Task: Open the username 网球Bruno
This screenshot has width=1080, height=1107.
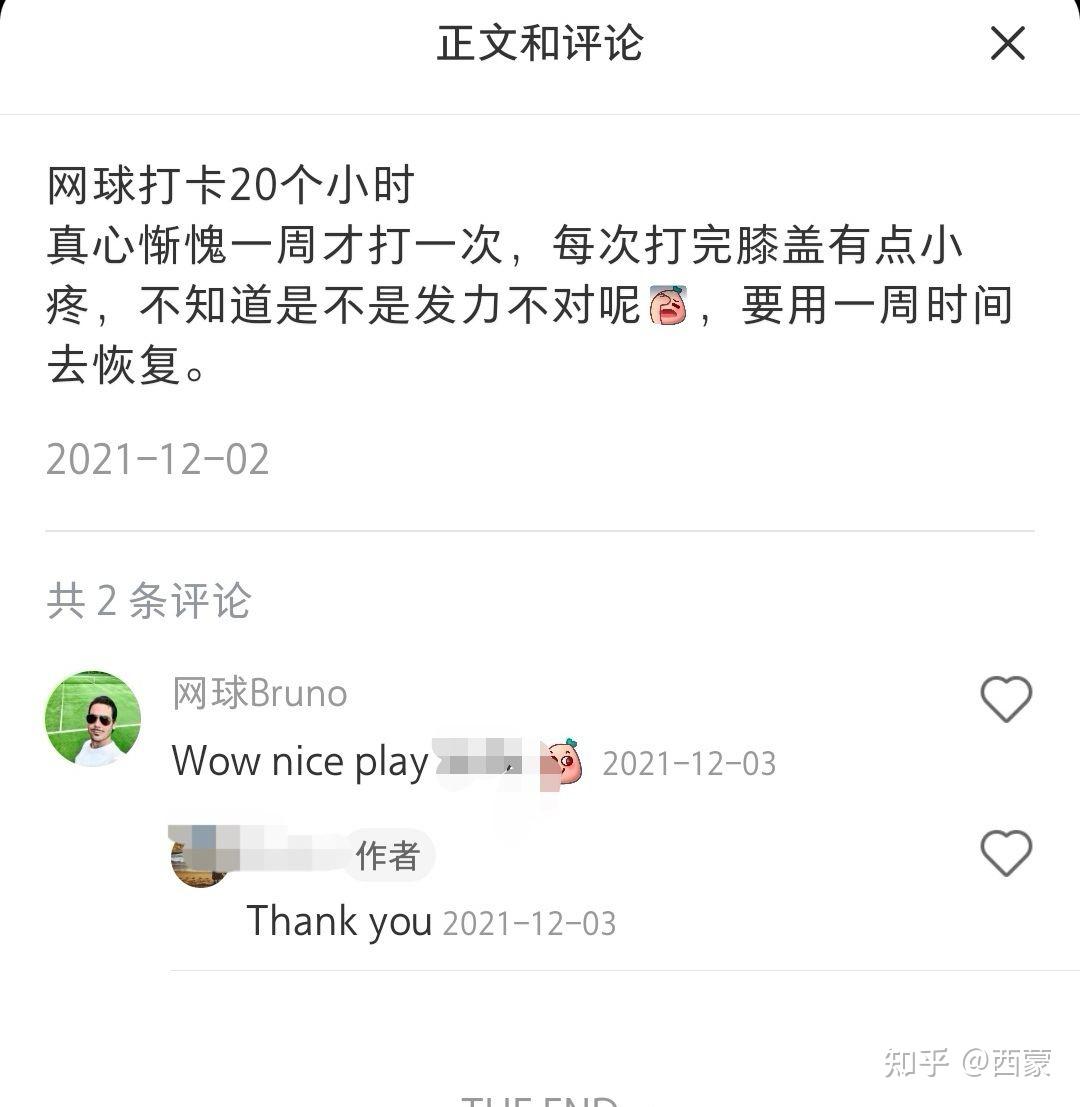Action: click(260, 693)
